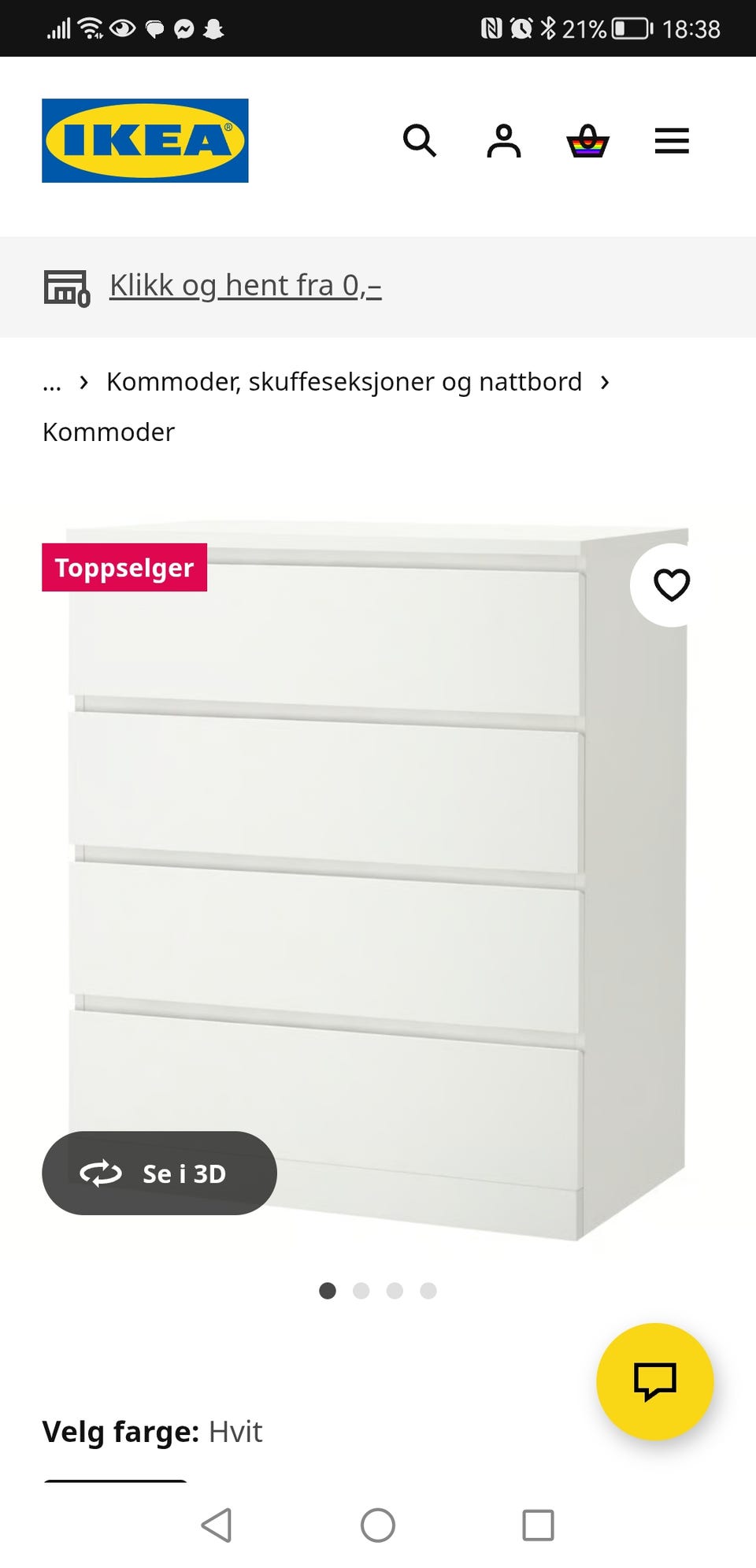Select the fourth carousel dot

click(428, 1291)
